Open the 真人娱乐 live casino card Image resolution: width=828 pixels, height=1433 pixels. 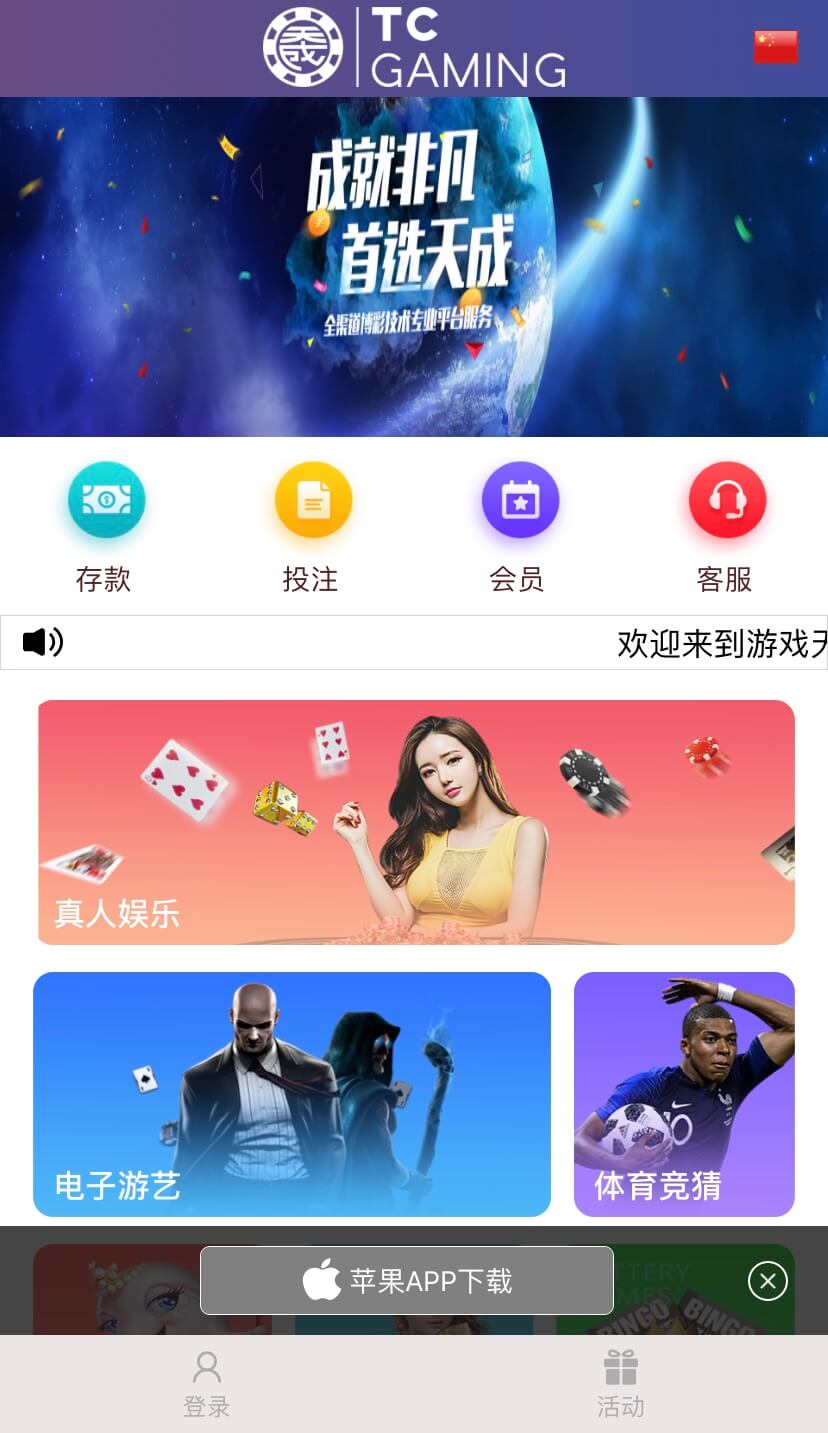click(x=416, y=822)
